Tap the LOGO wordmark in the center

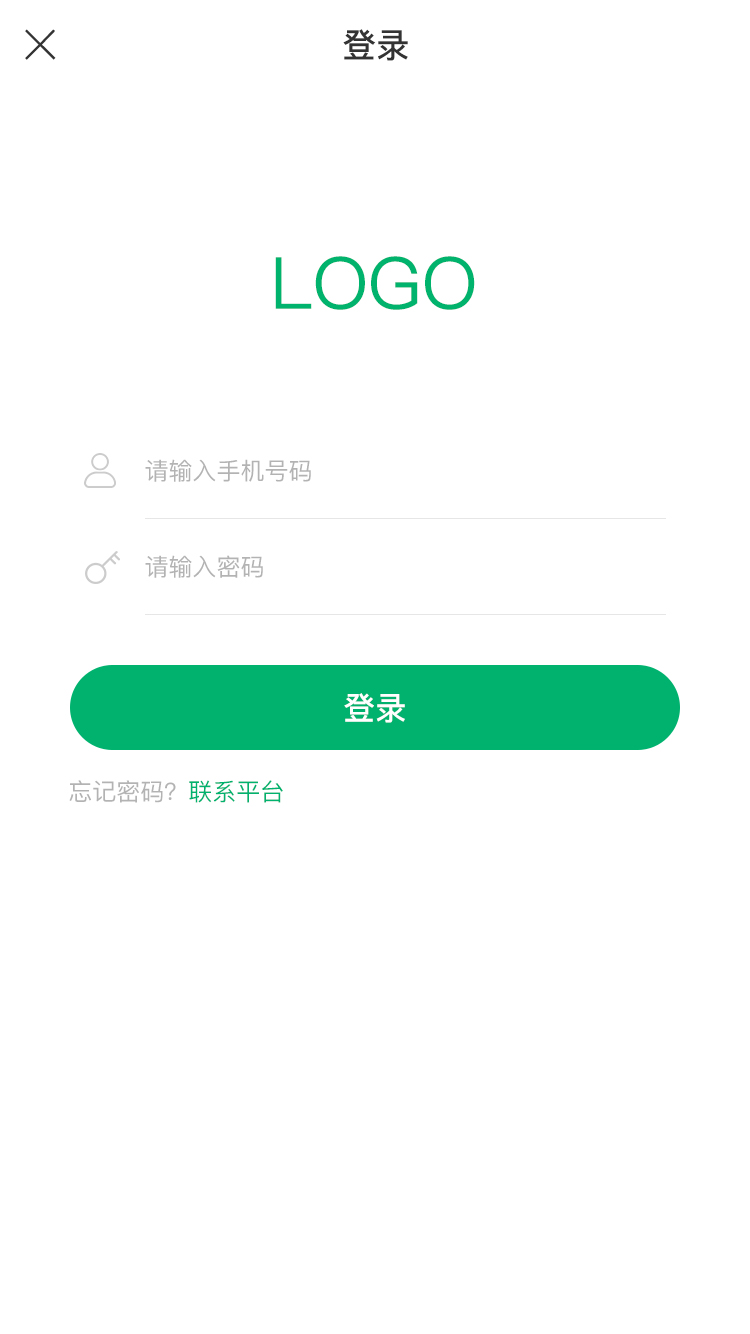(374, 283)
